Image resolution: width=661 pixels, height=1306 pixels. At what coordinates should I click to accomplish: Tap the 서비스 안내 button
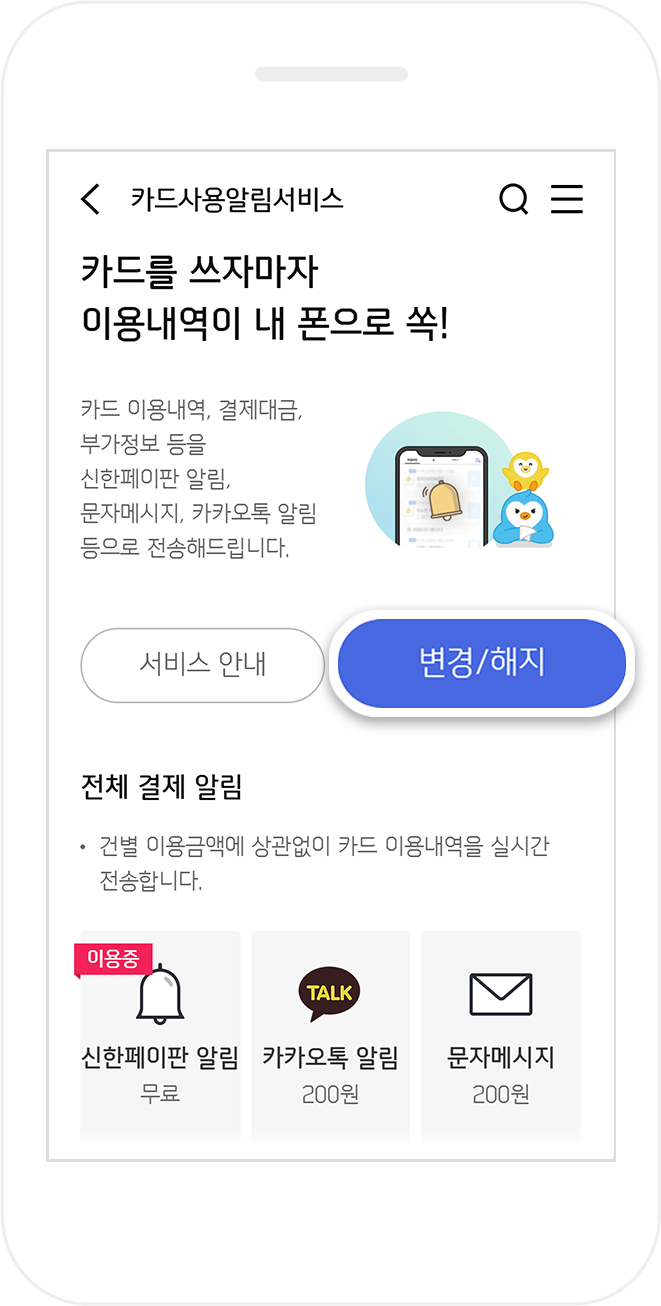coord(202,665)
